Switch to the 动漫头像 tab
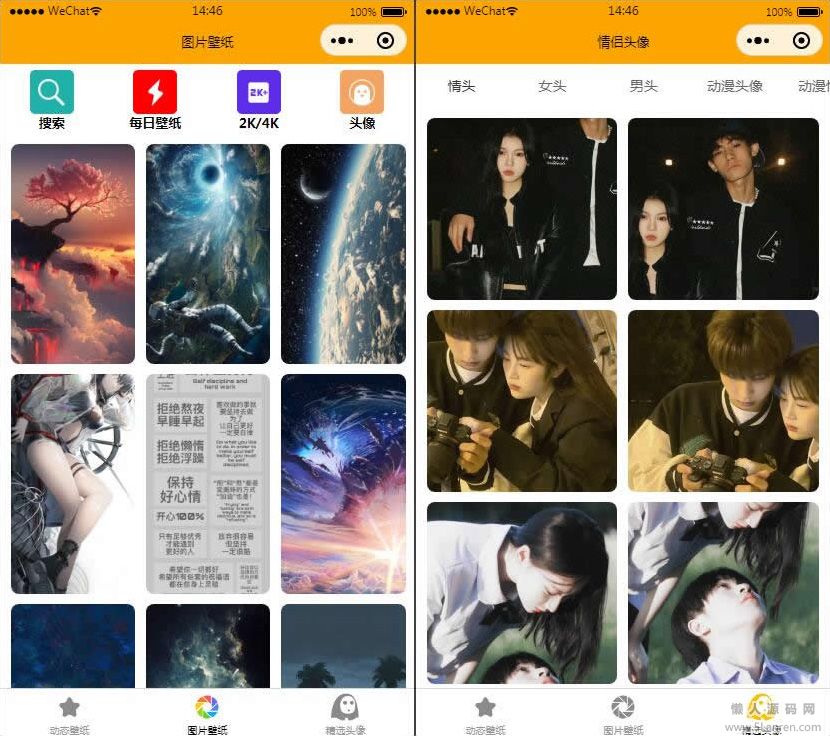 [735, 87]
